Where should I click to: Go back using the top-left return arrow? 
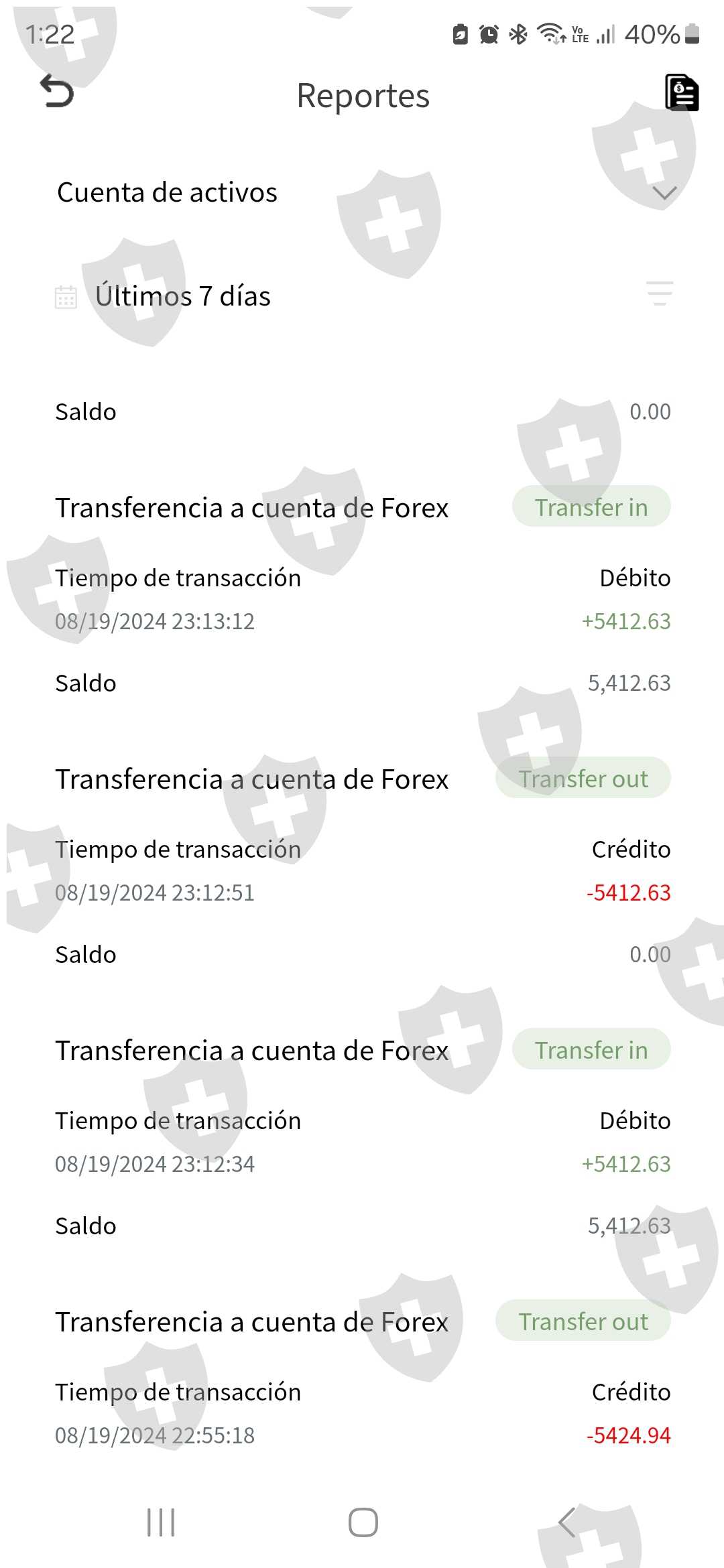(x=56, y=91)
